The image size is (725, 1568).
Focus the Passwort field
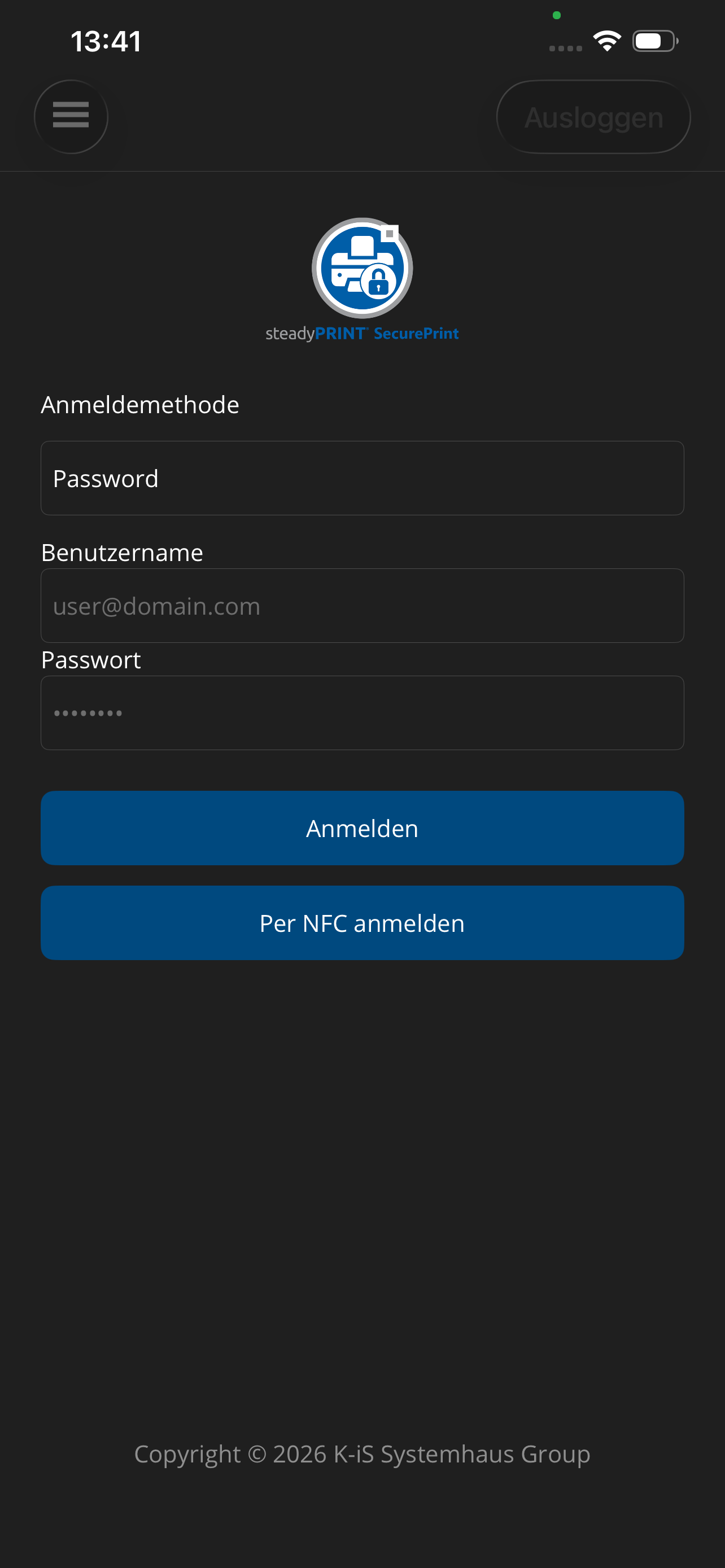[362, 713]
